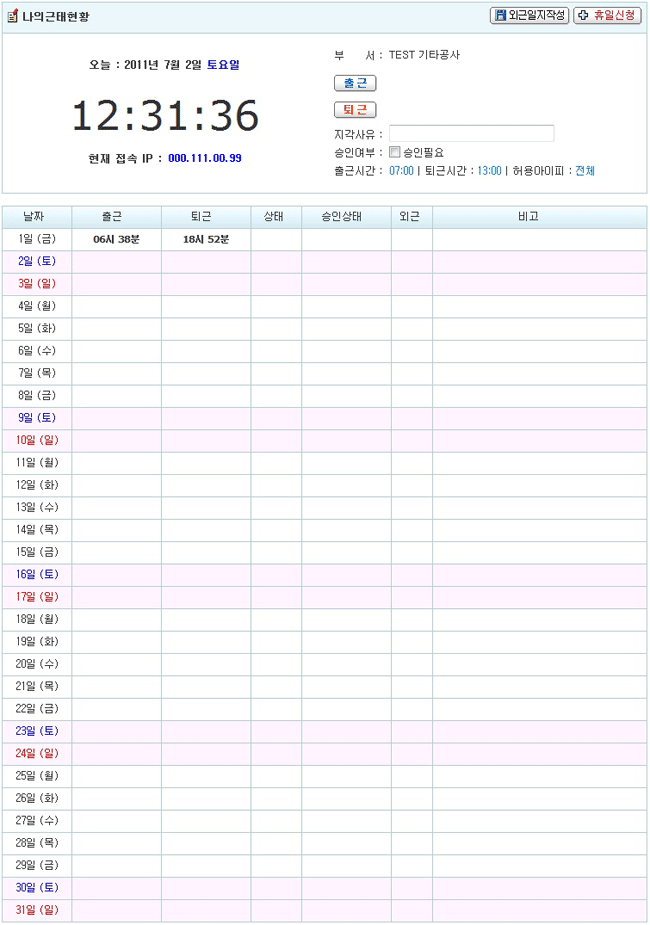The width and height of the screenshot is (650, 925).
Task: Focus the 지각사유 text field
Action: (x=471, y=133)
